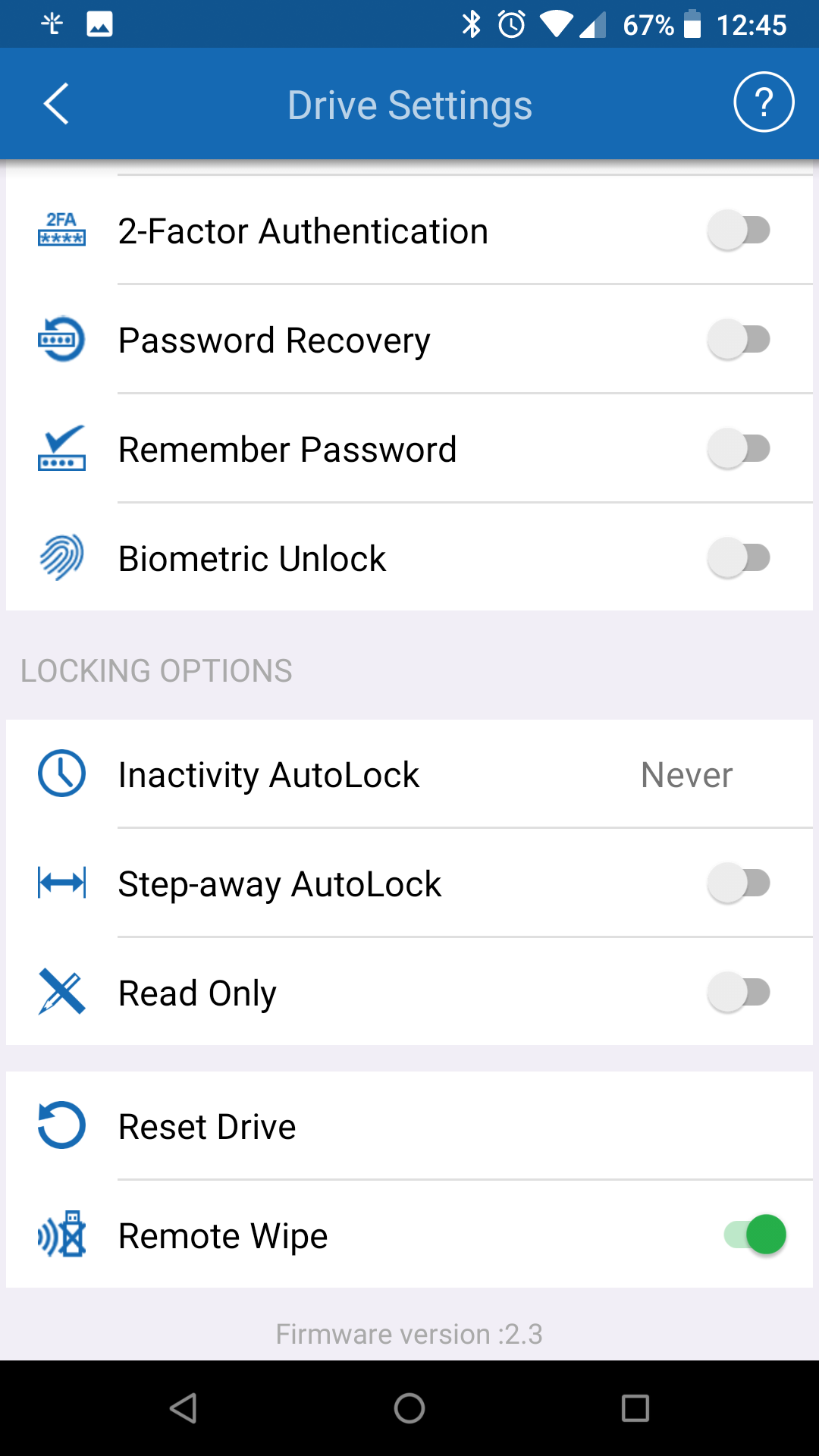Tap the system home button
Image resolution: width=819 pixels, height=1456 pixels.
(409, 1408)
